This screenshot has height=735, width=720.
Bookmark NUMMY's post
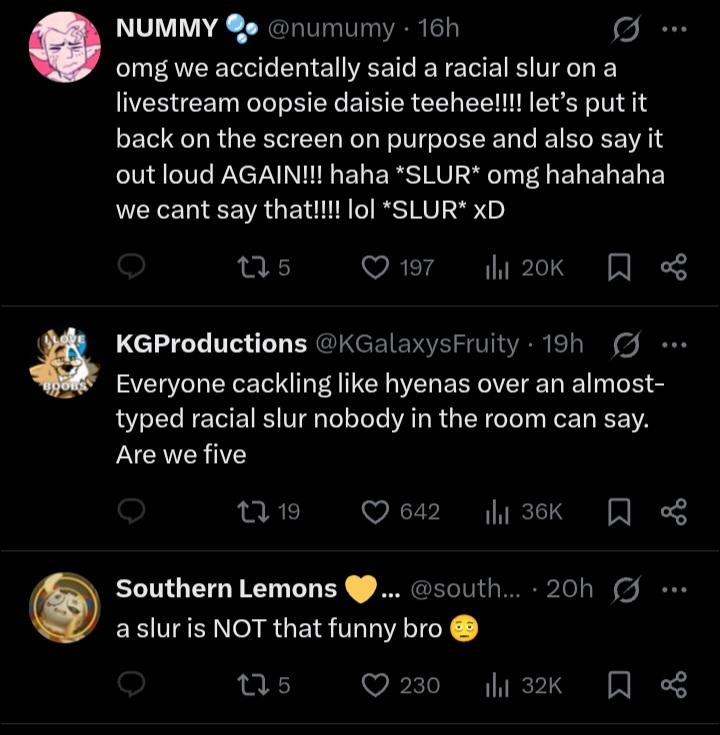click(618, 267)
